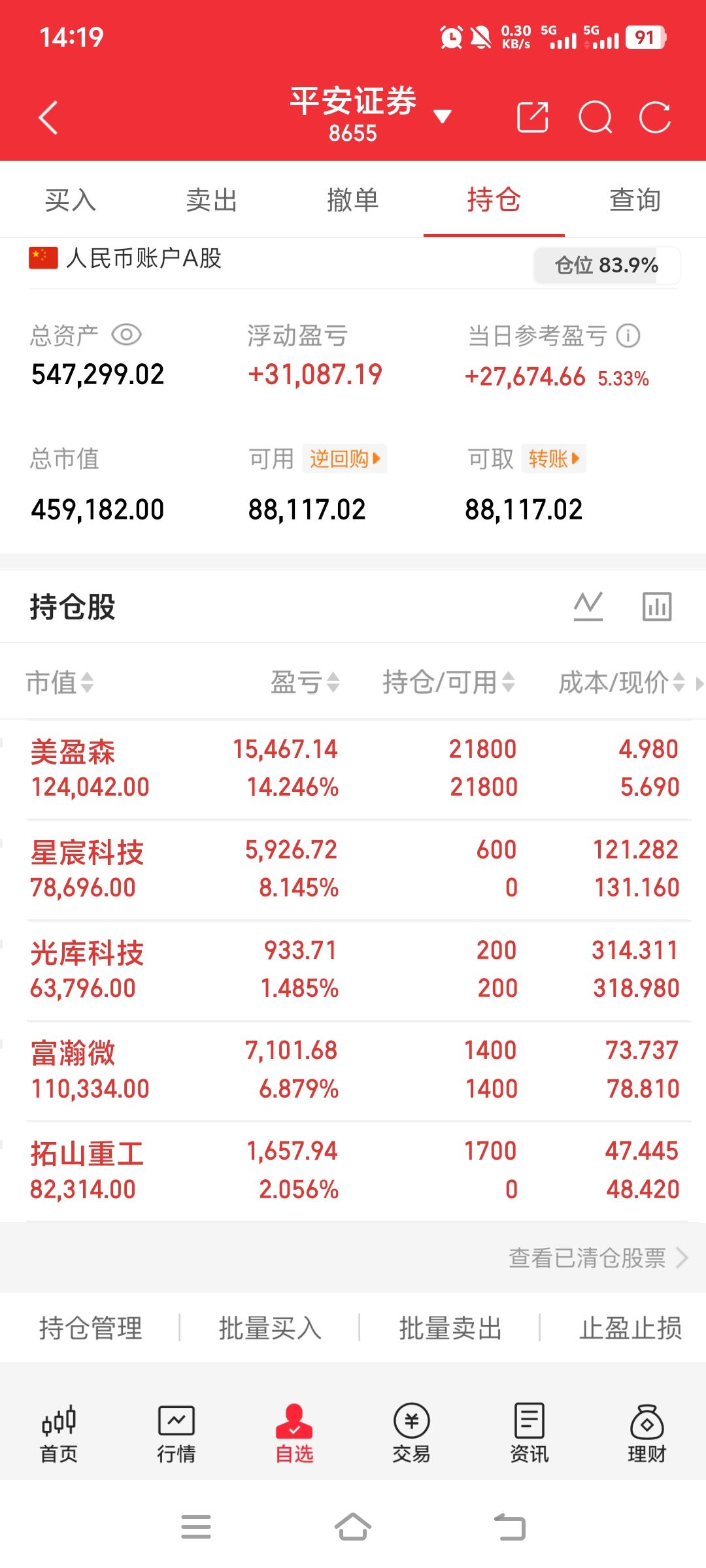Open the 美盈森 holding row
This screenshot has height=1568, width=706.
[353, 768]
